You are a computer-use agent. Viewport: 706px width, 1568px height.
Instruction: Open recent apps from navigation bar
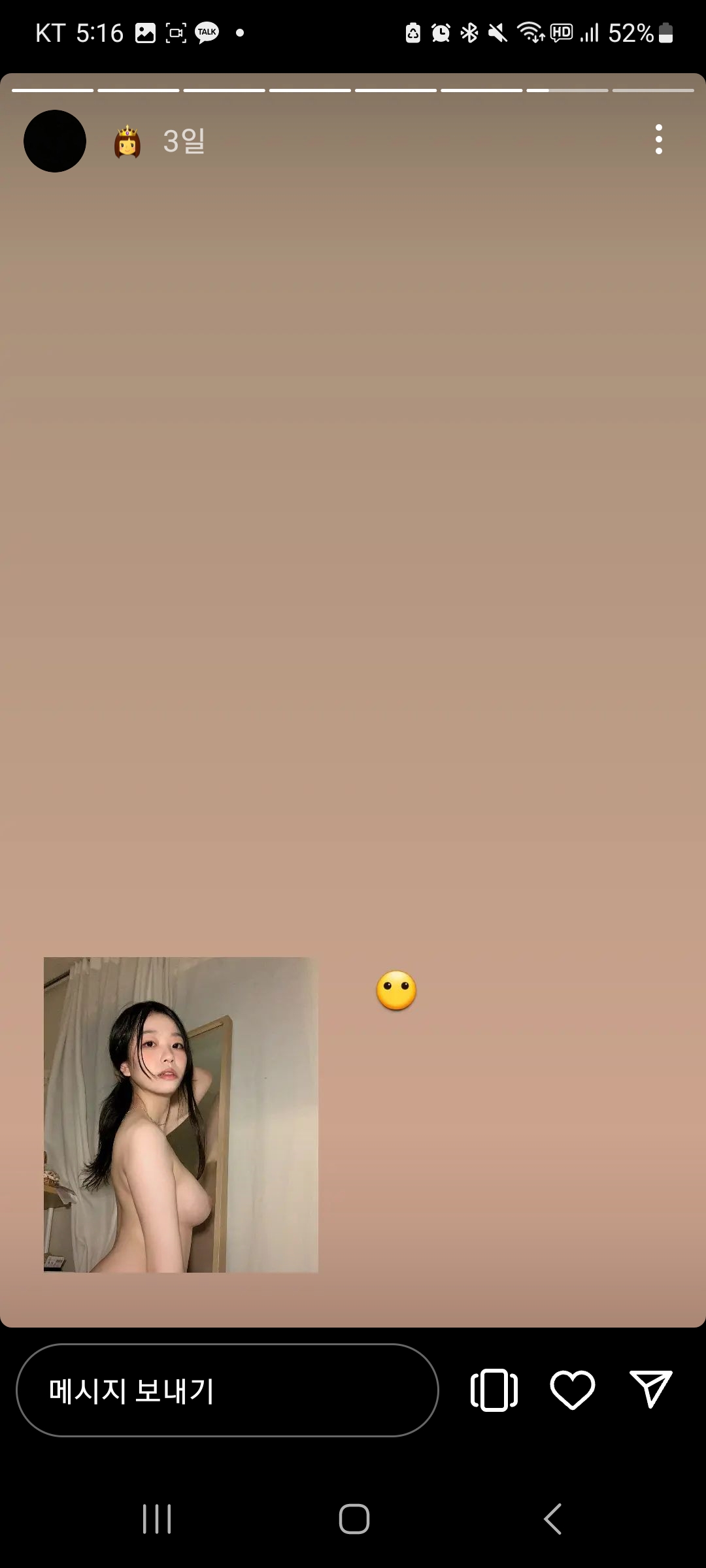pyautogui.click(x=157, y=1518)
